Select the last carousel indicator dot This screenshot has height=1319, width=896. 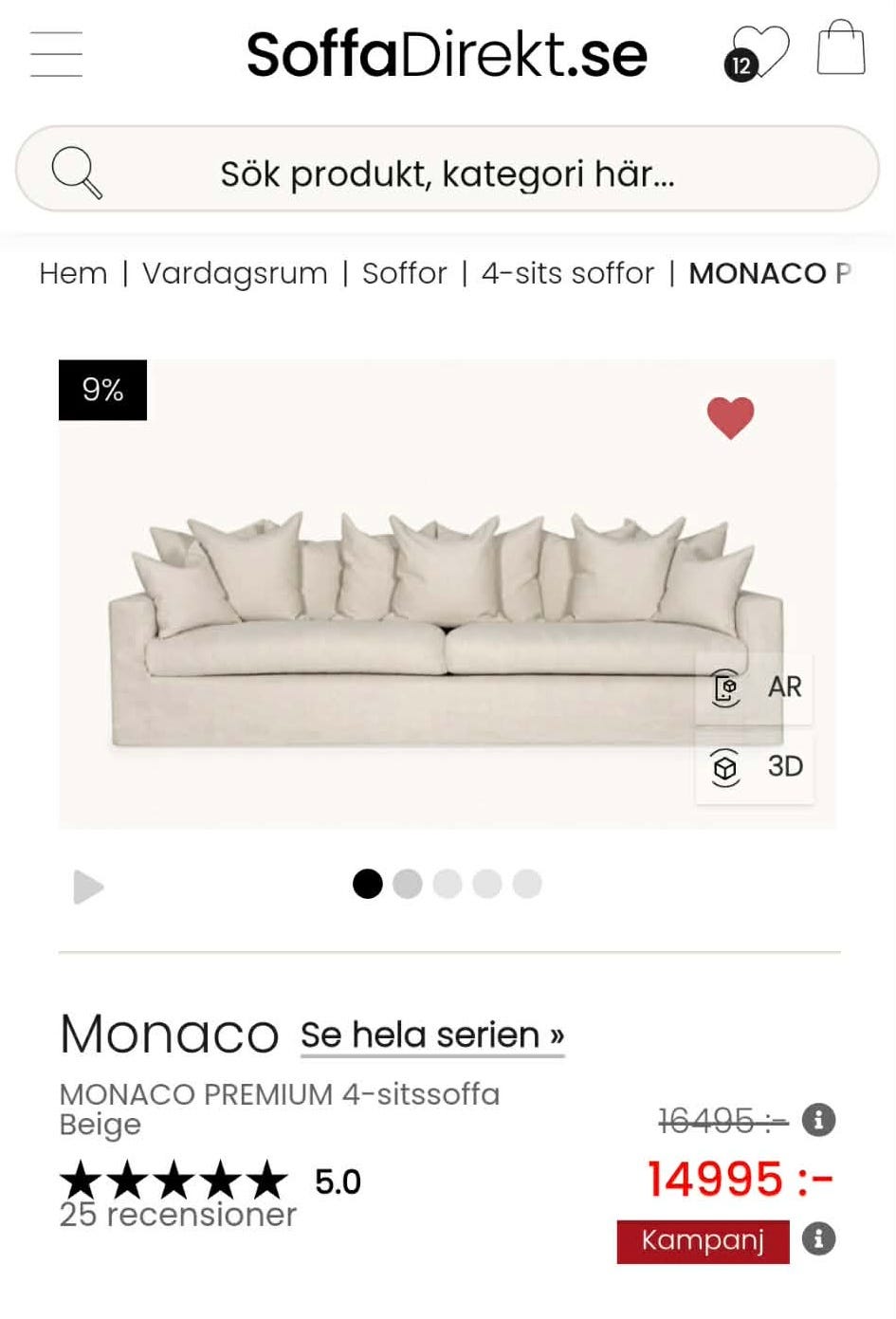click(527, 883)
